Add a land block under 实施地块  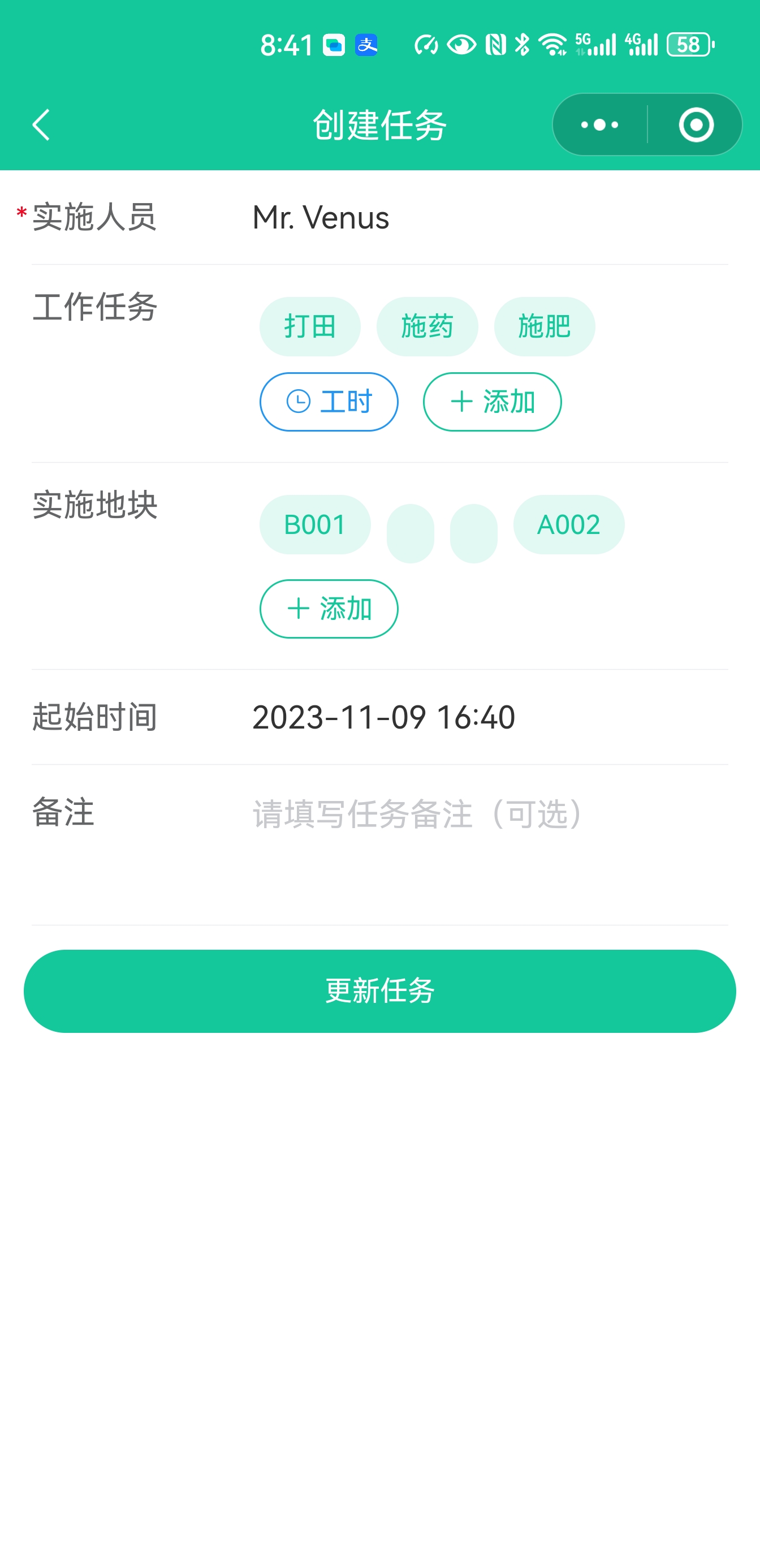coord(329,609)
